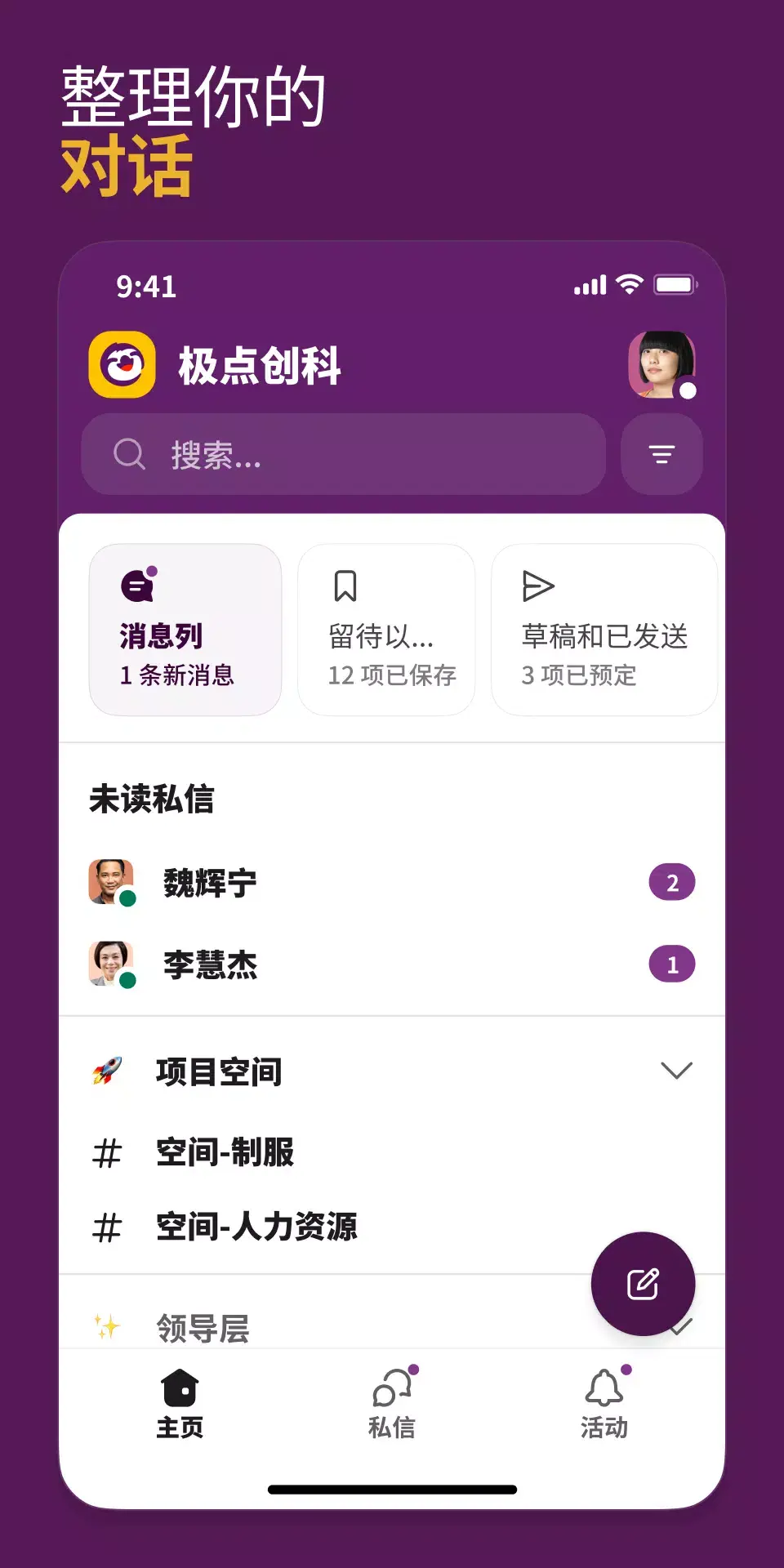Open the 消息列 threads icon card

137,585
